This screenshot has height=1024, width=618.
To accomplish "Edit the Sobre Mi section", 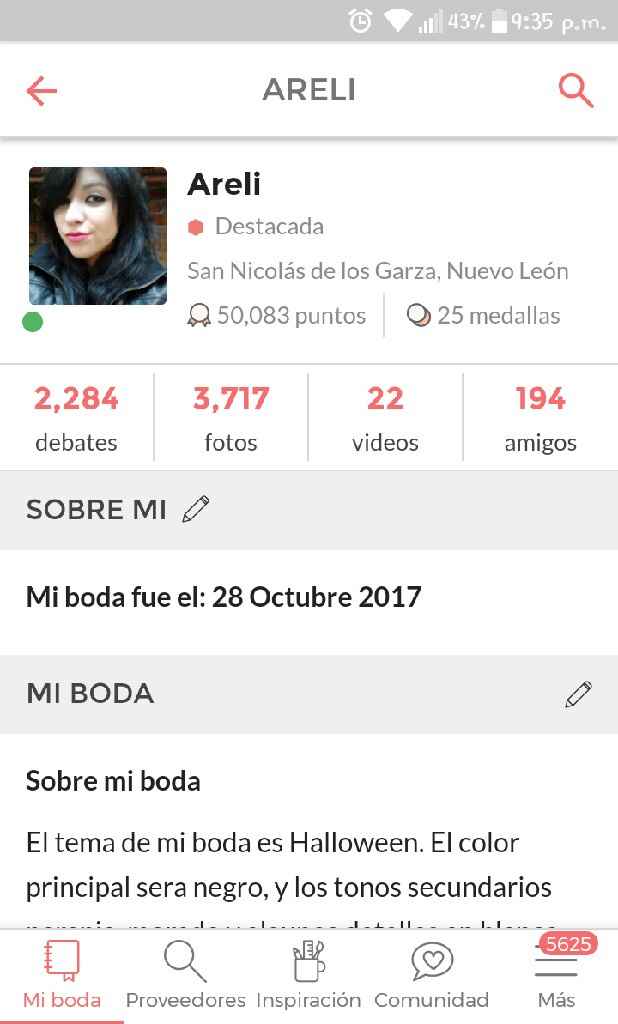I will pos(196,509).
